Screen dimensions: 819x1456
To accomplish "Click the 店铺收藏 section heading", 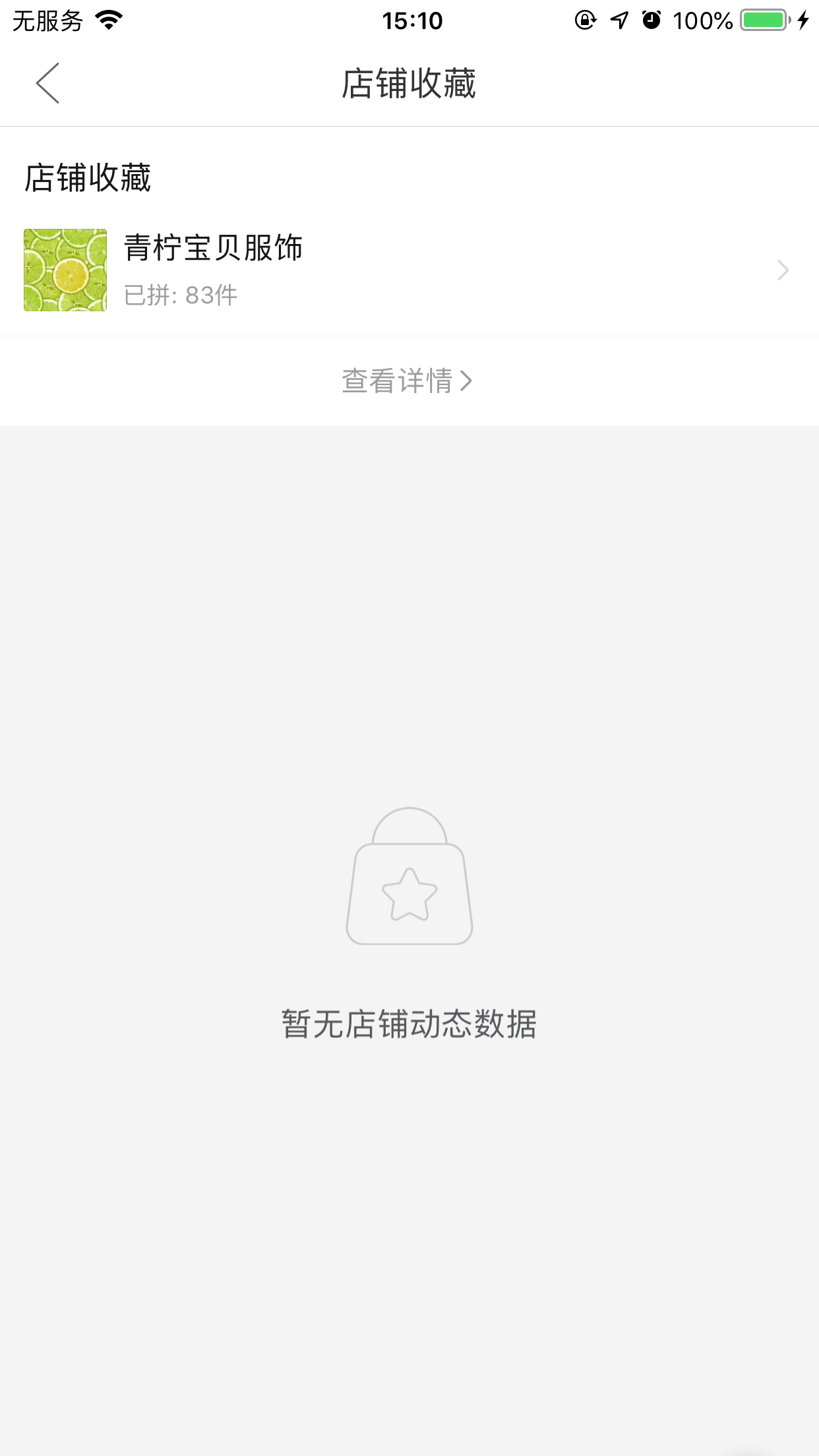I will click(x=86, y=176).
